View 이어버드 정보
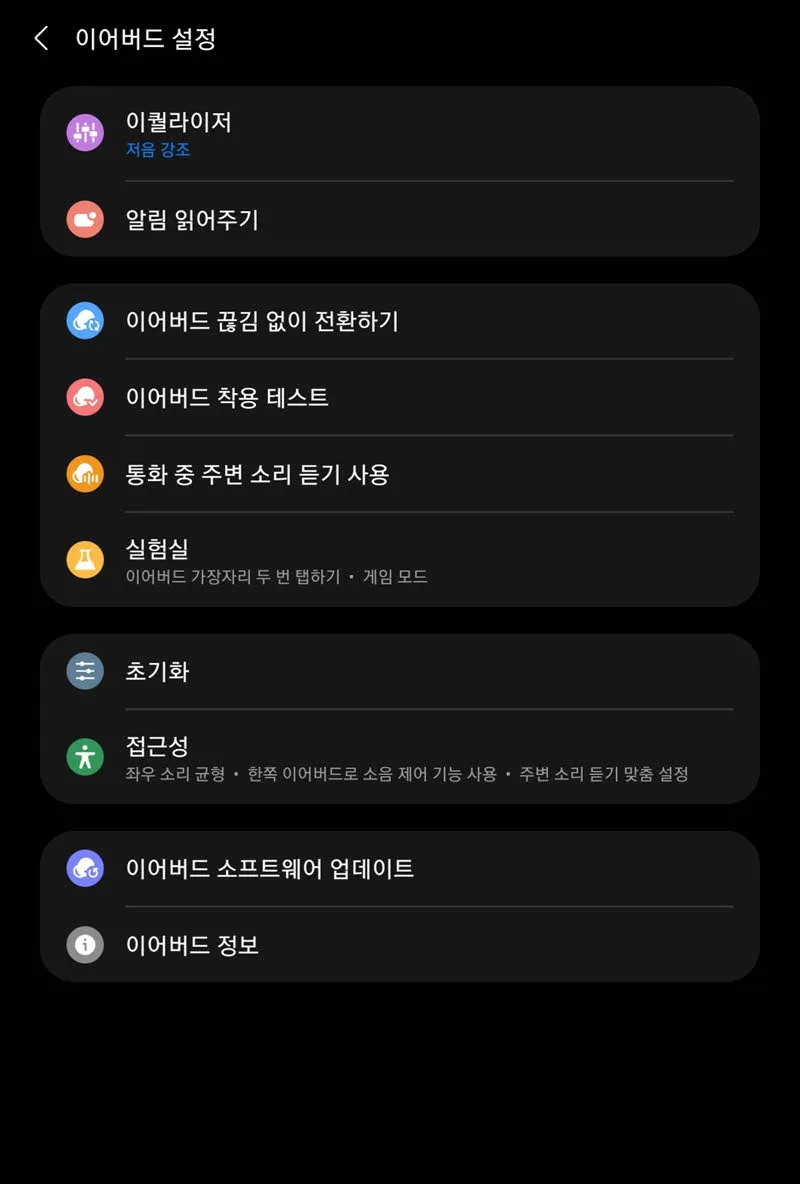 (400, 945)
